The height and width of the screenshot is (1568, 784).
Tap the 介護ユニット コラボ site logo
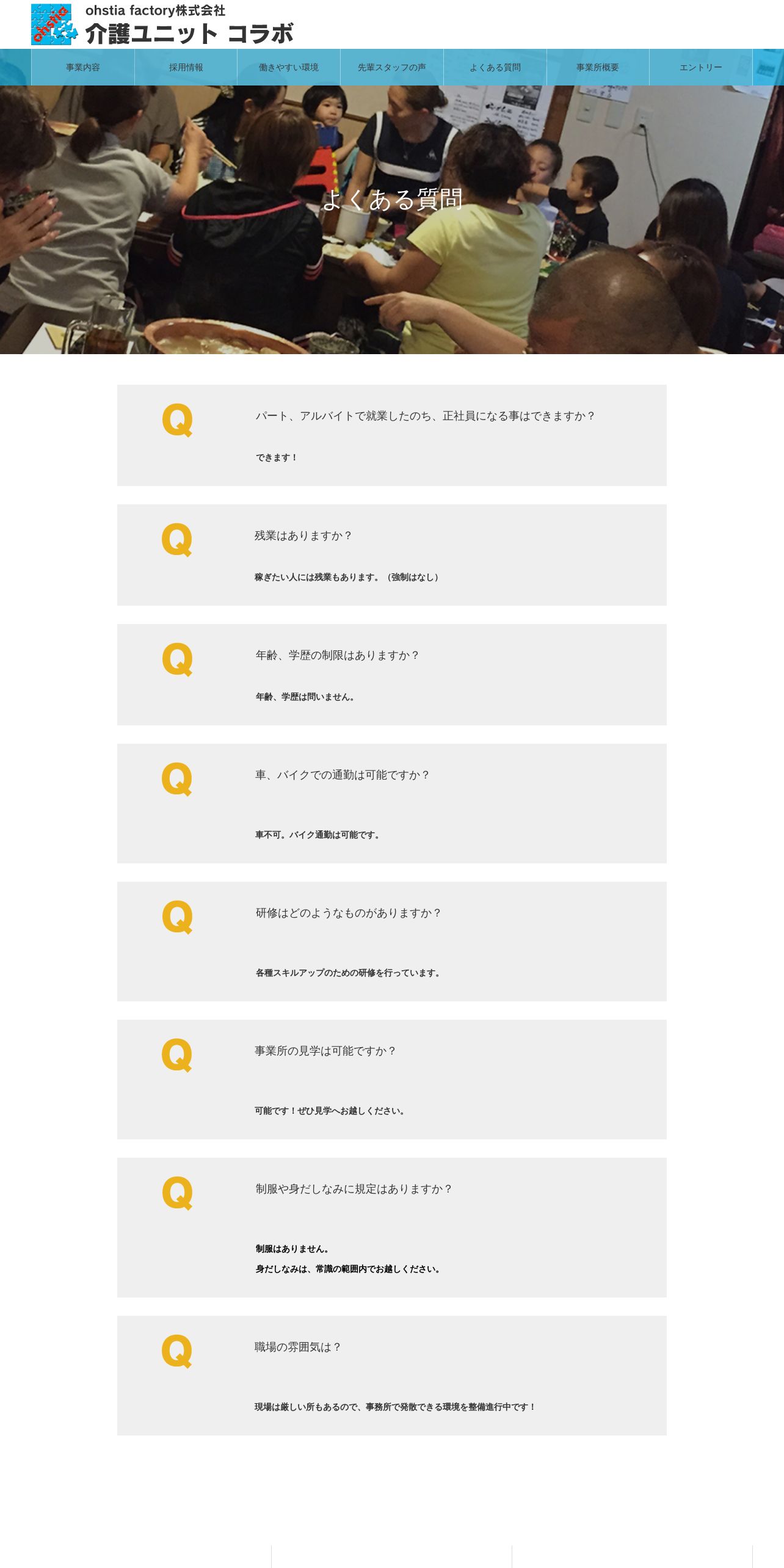pos(162,24)
